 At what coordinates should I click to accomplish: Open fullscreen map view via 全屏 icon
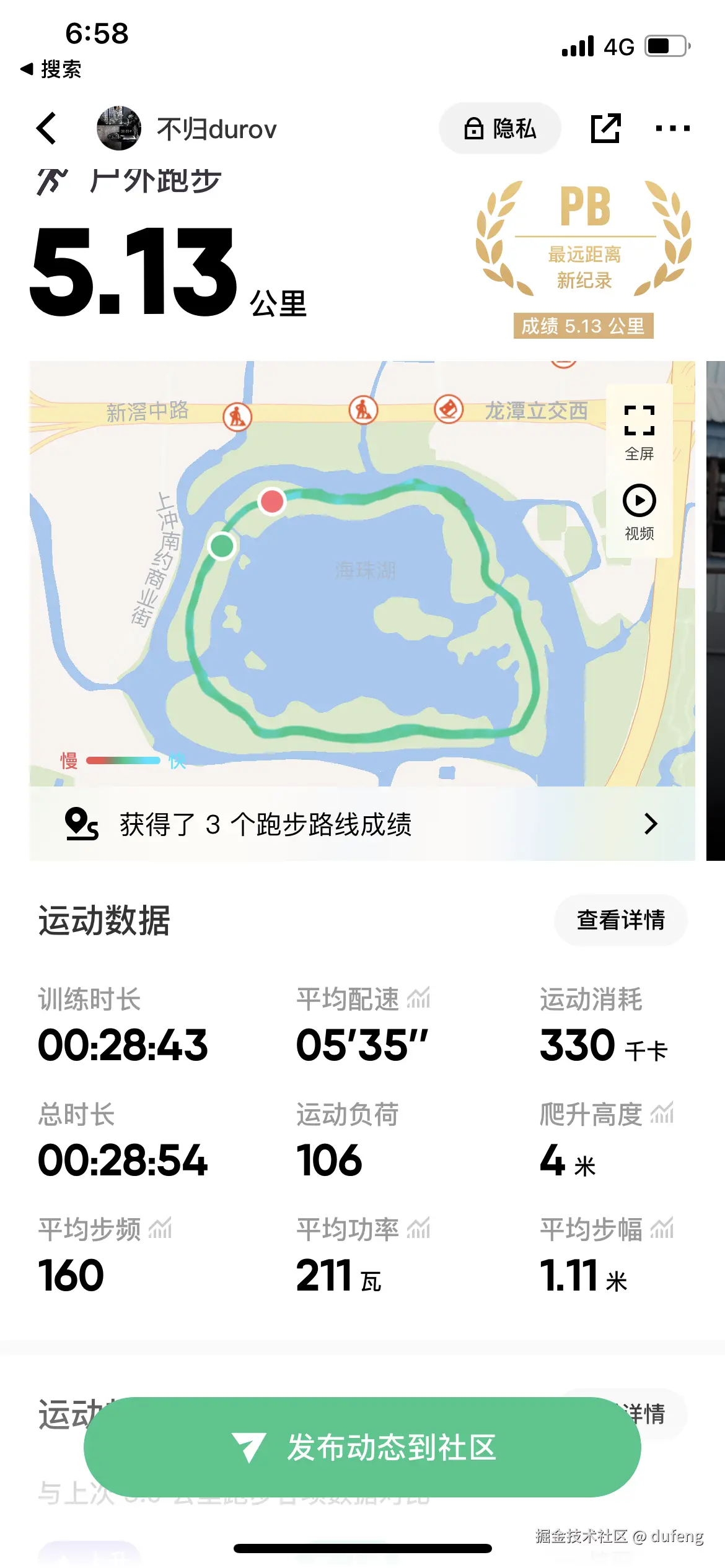pos(639,421)
